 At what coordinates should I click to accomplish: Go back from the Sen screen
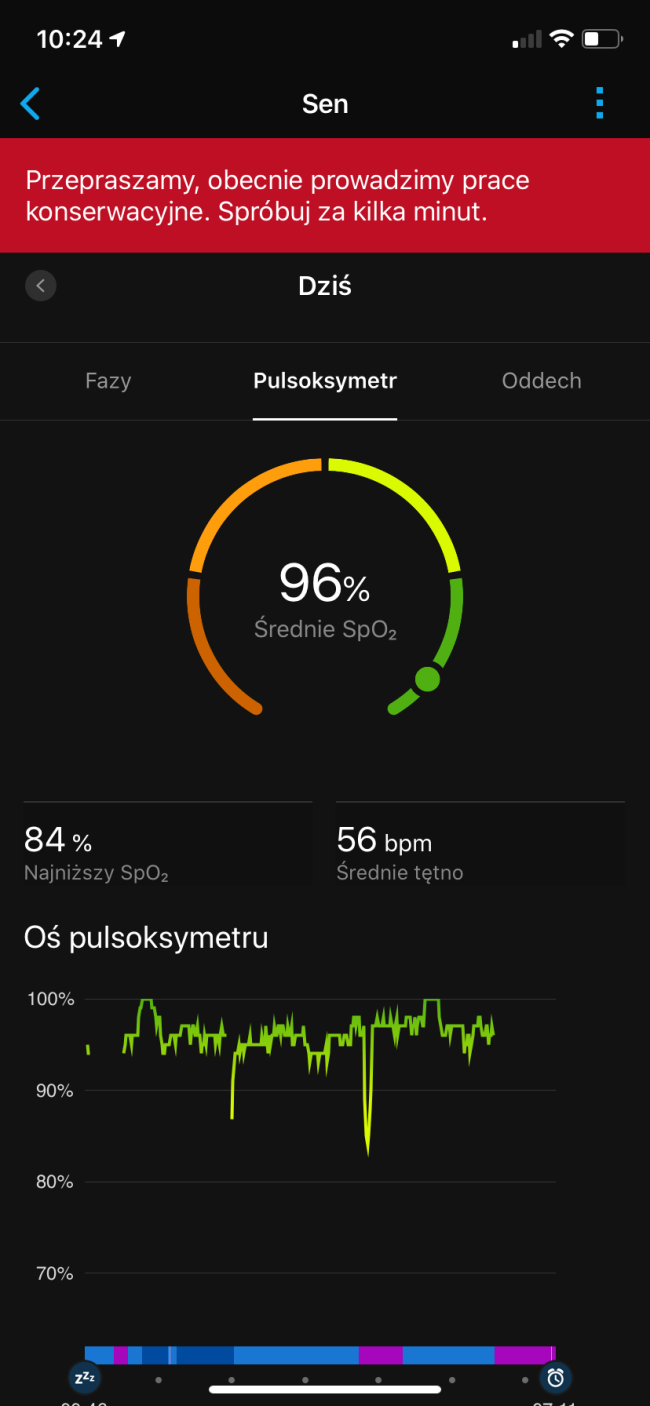point(31,103)
